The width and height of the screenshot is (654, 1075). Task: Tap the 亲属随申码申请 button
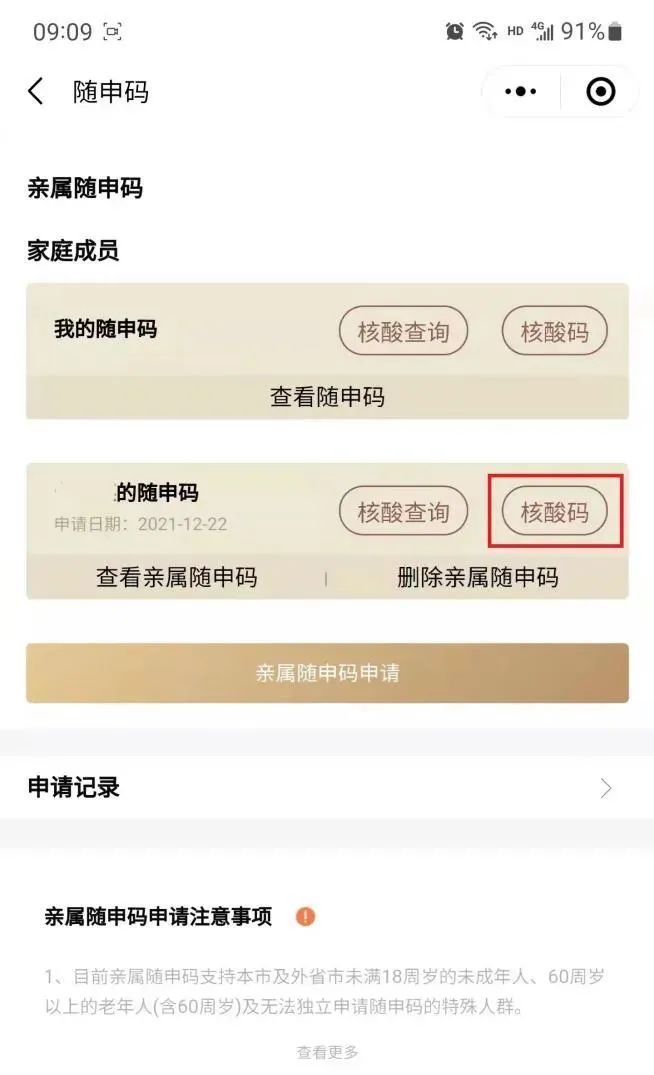click(x=327, y=673)
